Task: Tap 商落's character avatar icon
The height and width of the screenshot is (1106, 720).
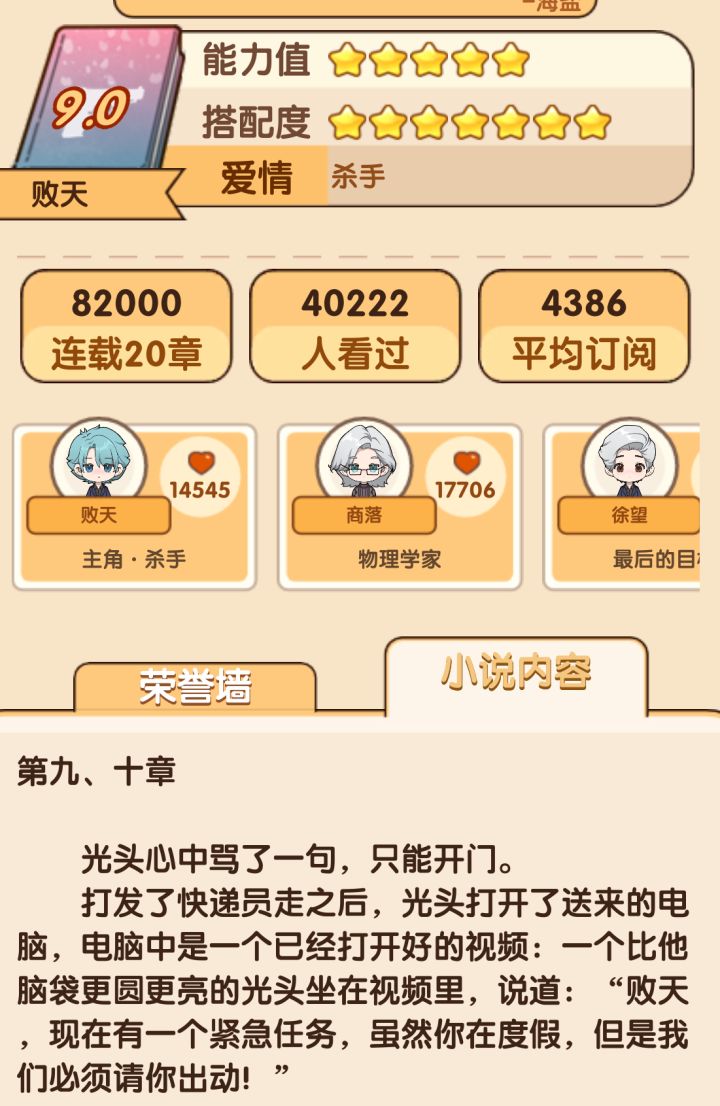Action: 362,462
